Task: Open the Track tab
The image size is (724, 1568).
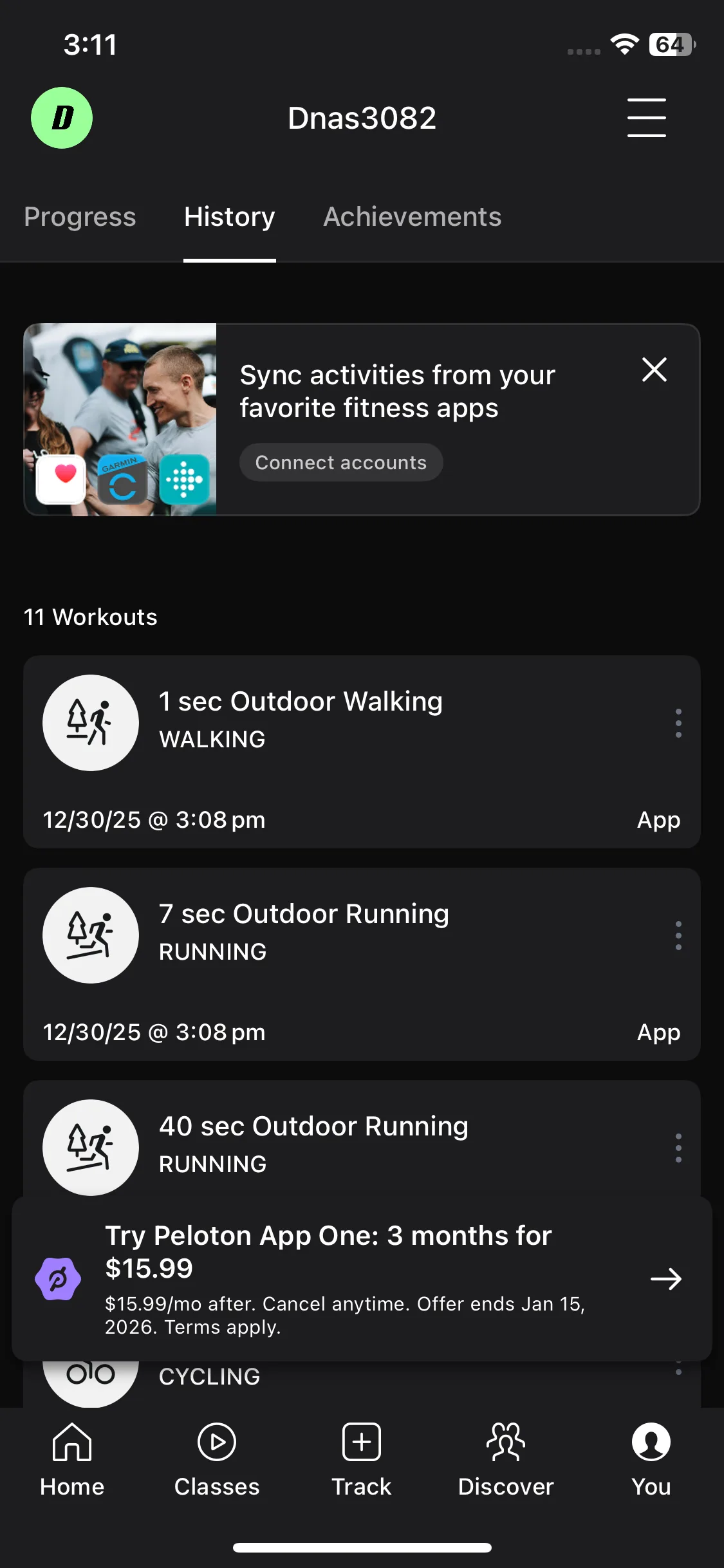Action: pos(361,1460)
